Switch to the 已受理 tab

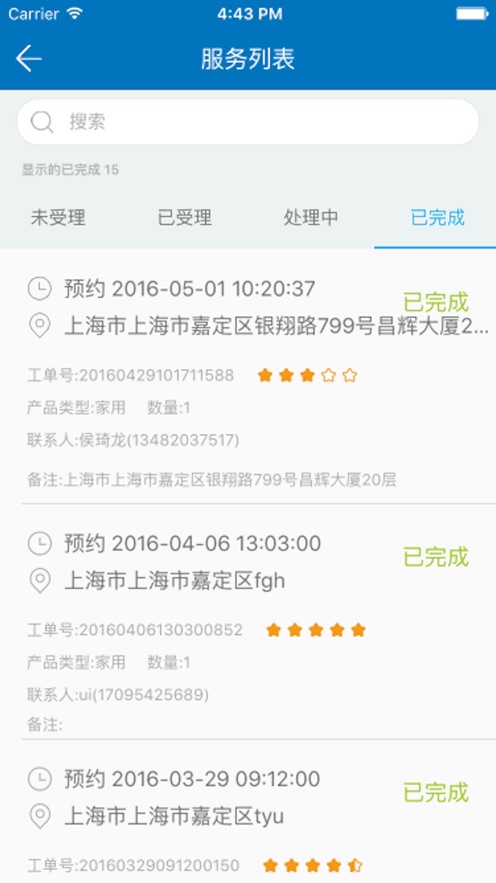[x=185, y=217]
